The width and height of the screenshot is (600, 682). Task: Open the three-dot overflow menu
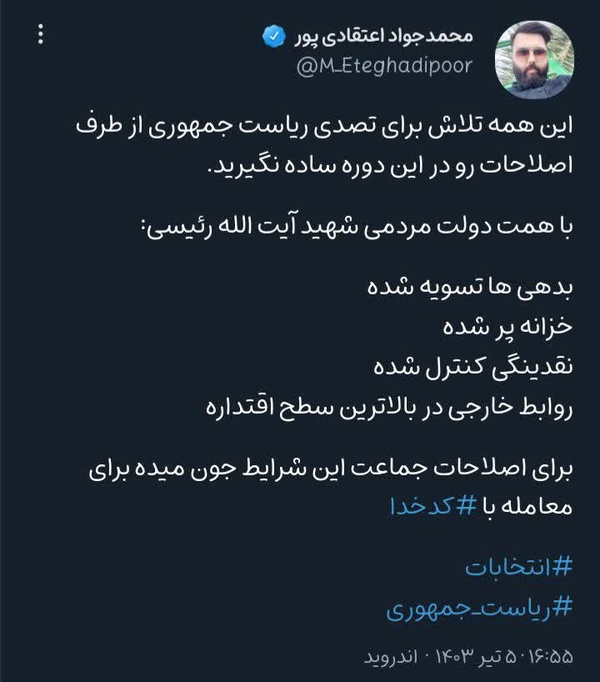pos(40,34)
